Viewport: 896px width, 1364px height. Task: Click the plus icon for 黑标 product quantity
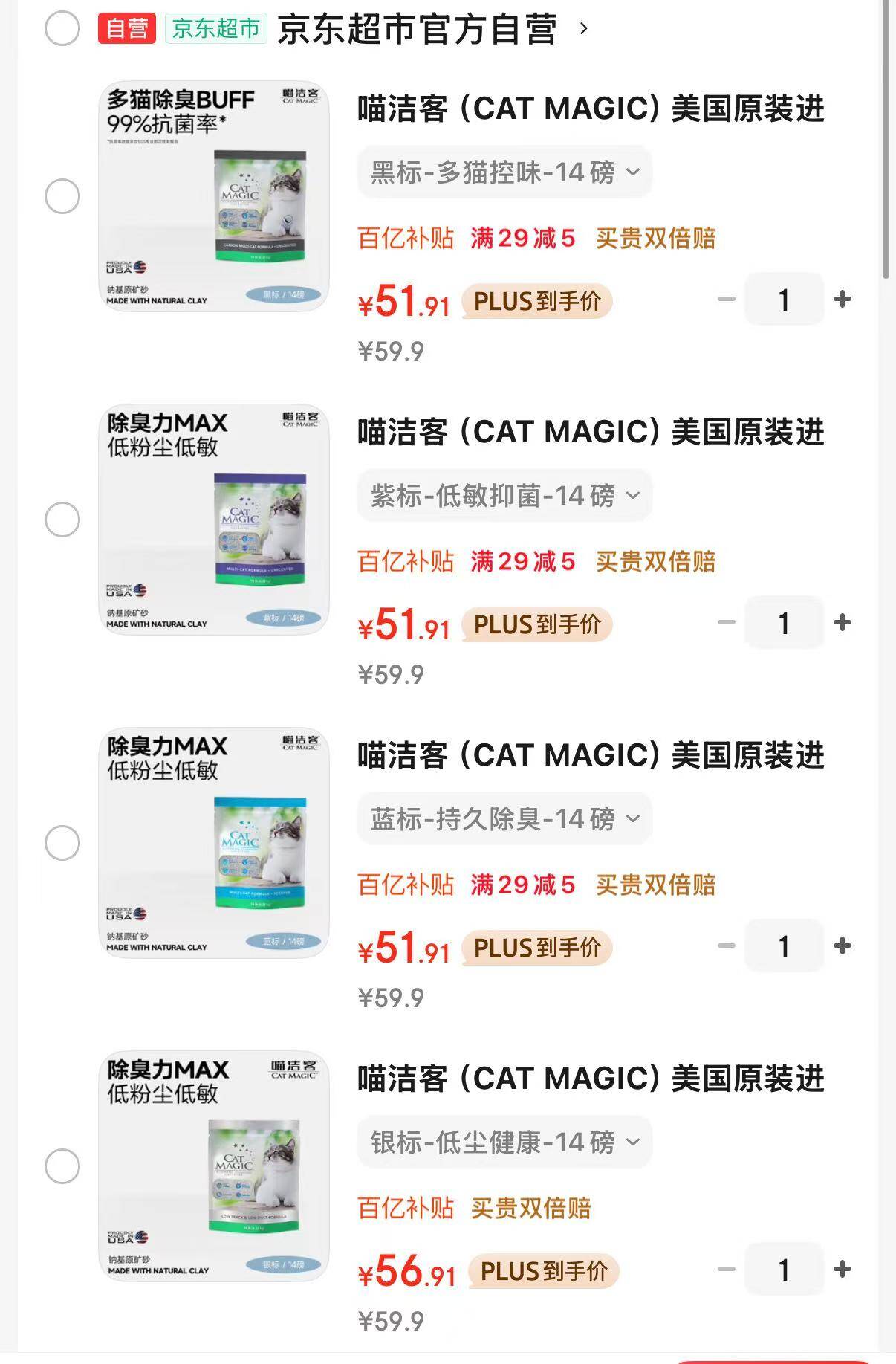click(842, 300)
